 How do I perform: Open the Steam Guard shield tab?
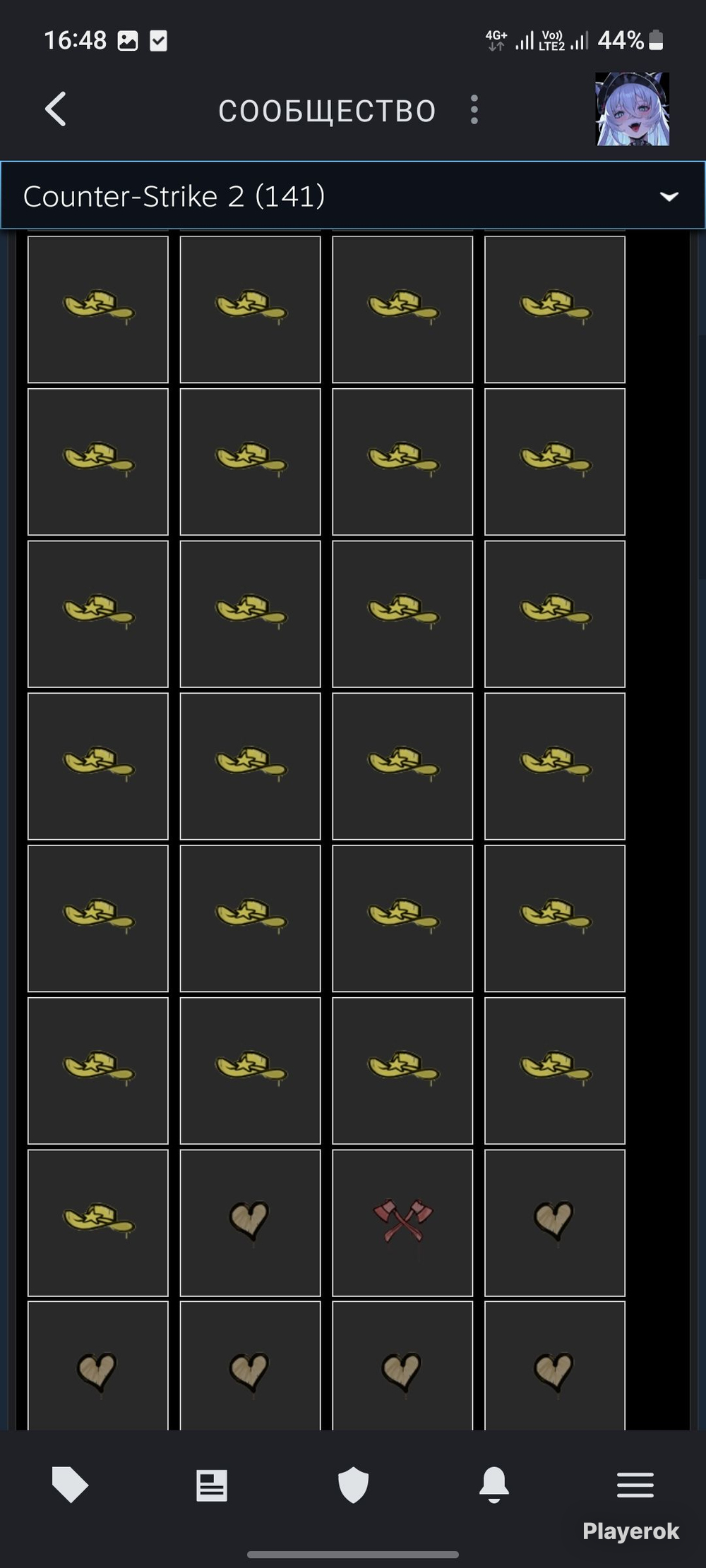353,1485
